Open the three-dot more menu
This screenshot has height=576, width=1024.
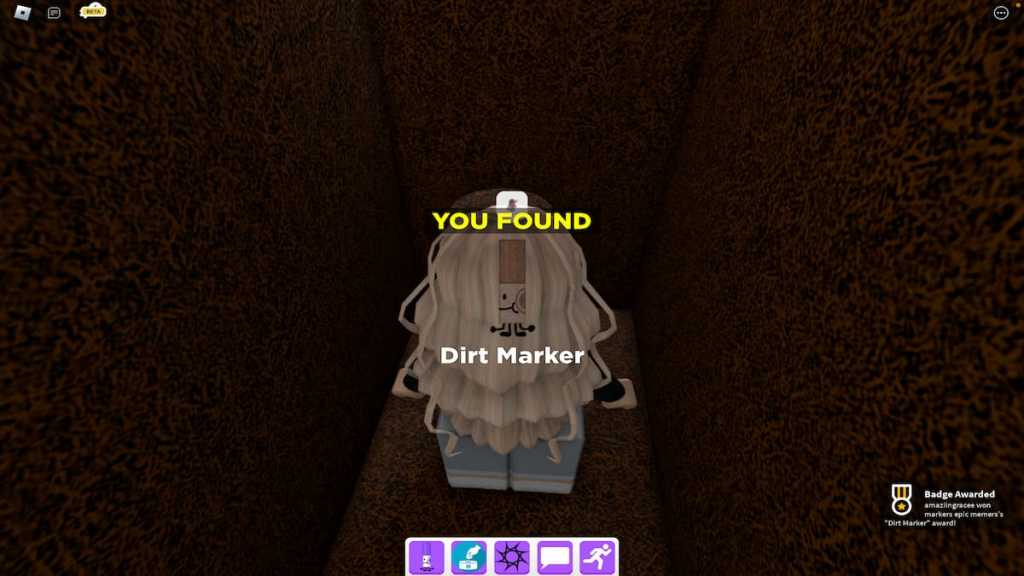click(x=1001, y=13)
